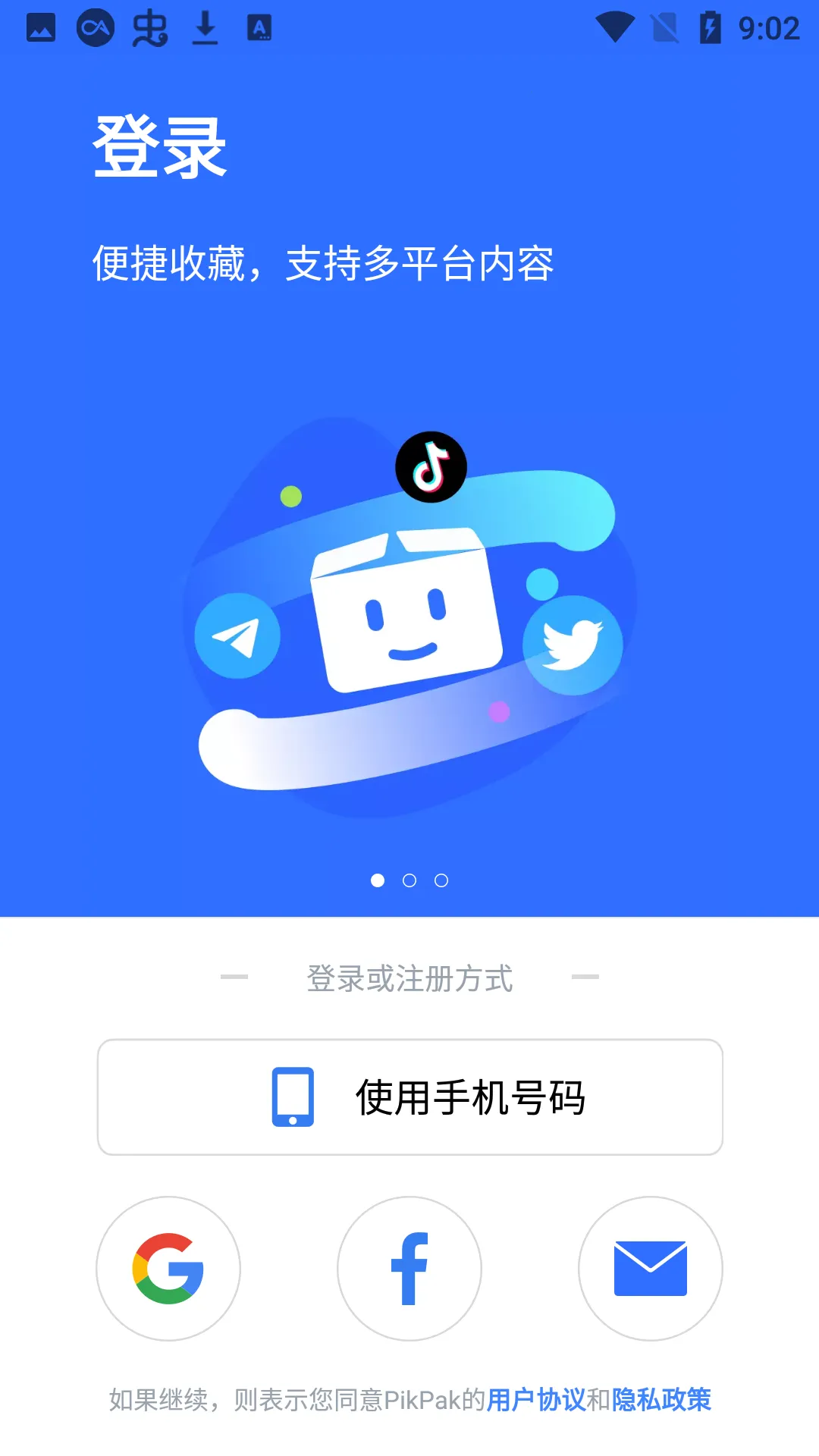This screenshot has height=1456, width=819.
Task: Tap the 使用手机号码 login button
Action: pyautogui.click(x=409, y=1097)
